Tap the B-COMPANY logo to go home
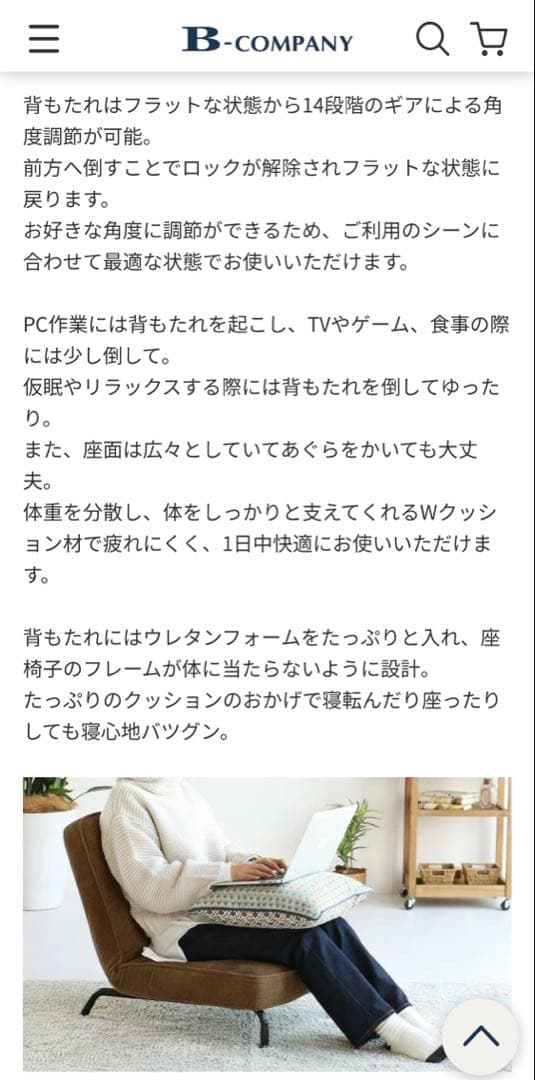 267,40
